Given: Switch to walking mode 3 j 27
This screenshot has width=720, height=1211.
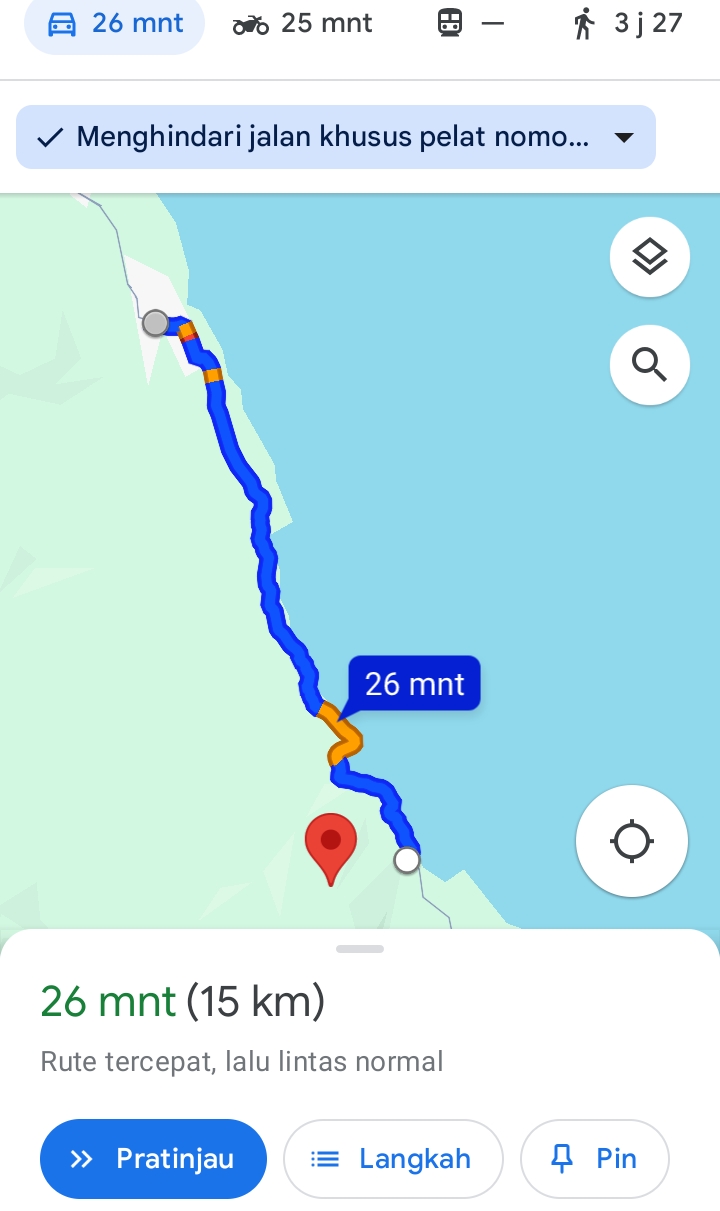Looking at the screenshot, I should click(627, 24).
